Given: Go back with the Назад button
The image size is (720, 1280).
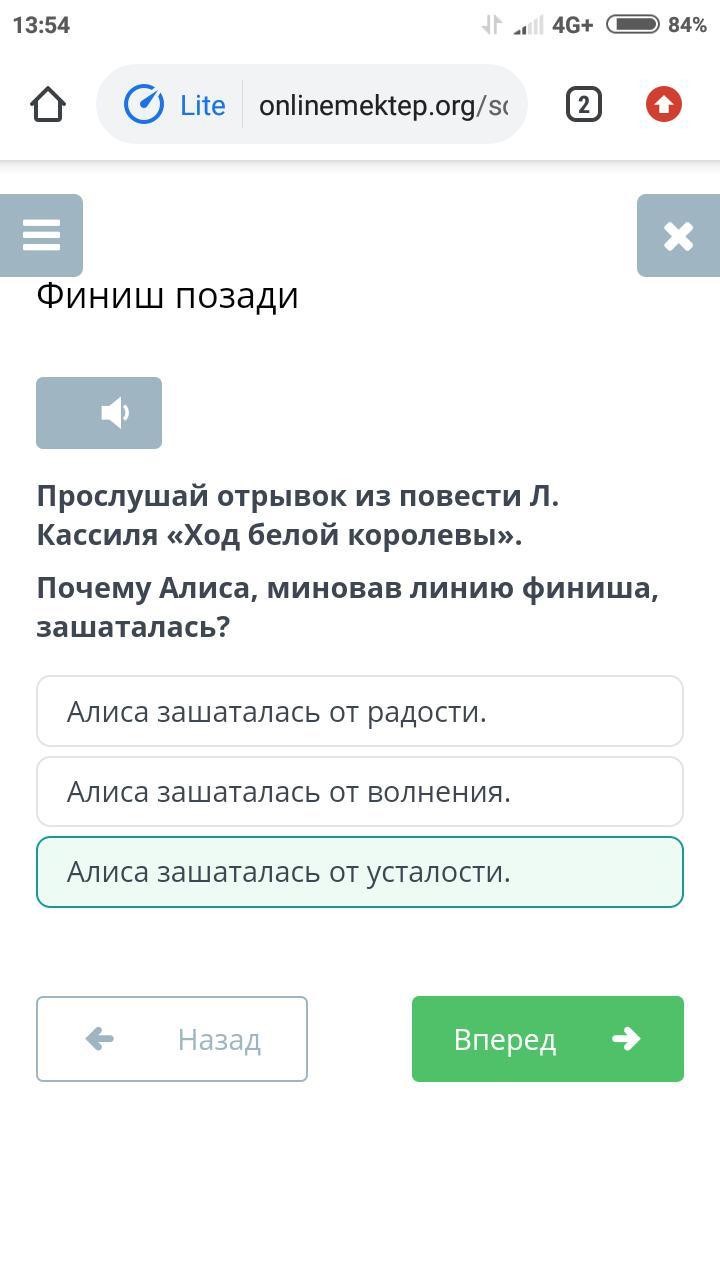Looking at the screenshot, I should click(172, 1039).
